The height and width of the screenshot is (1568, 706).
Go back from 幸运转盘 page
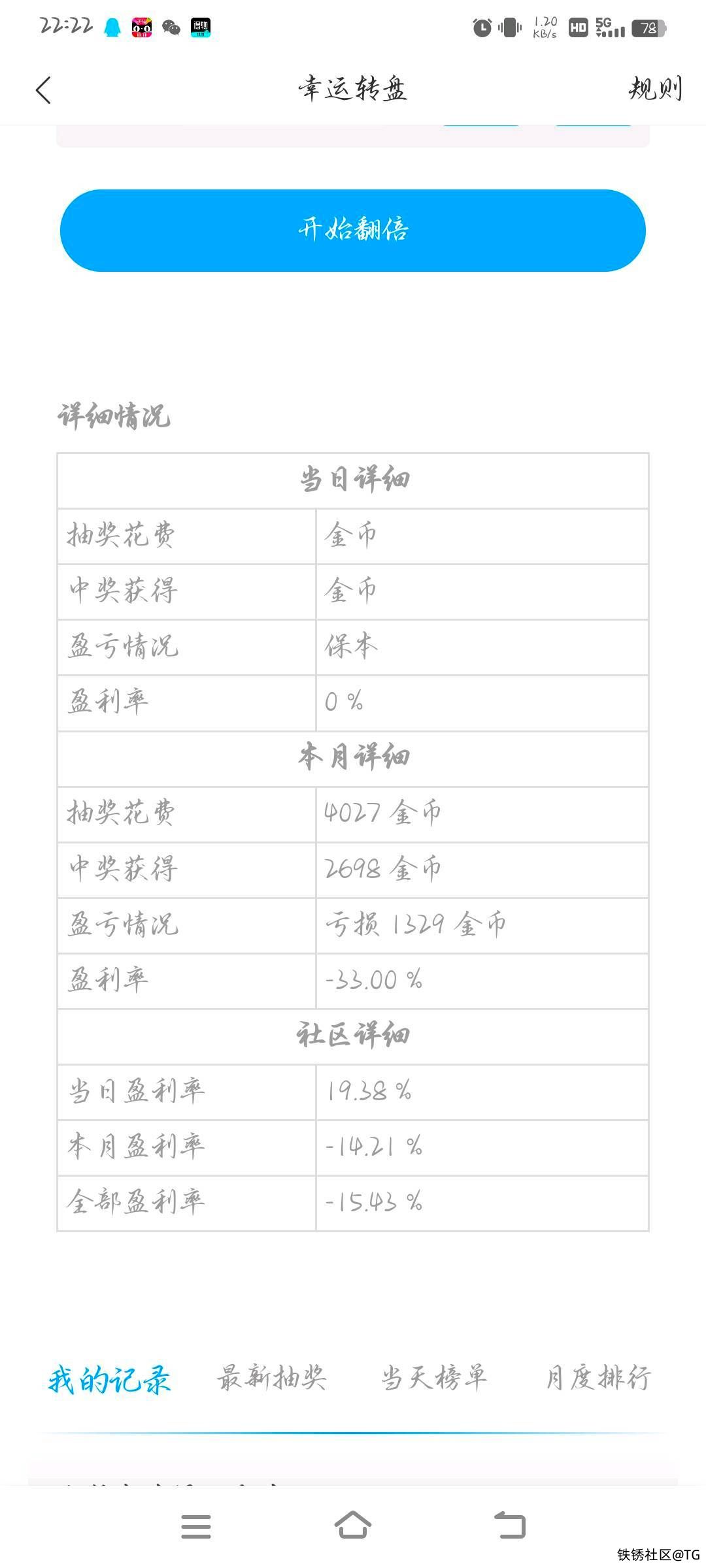(43, 90)
